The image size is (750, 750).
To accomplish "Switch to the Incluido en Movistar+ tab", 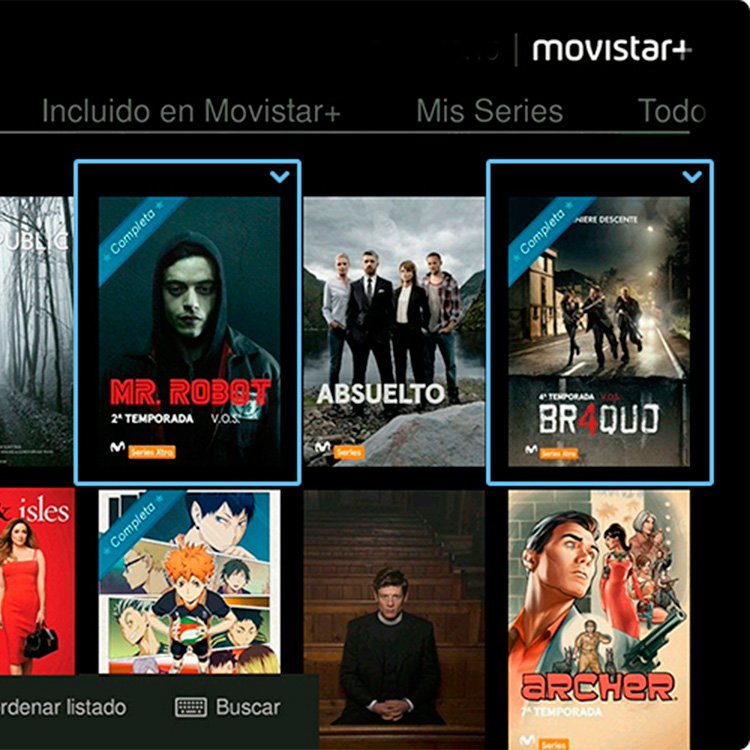I will pyautogui.click(x=191, y=111).
